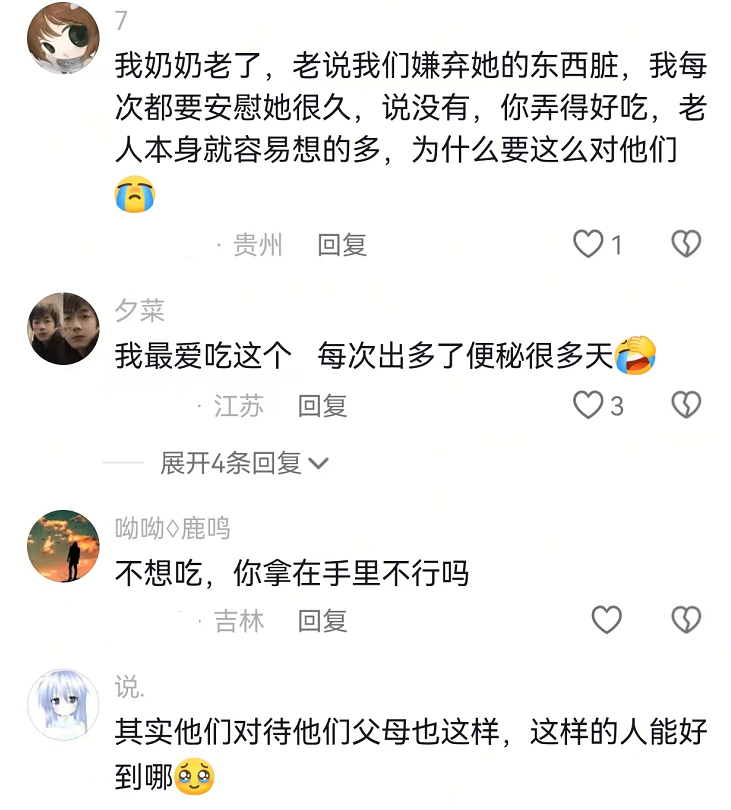
Task: Like the comment from 贵州 about grandma
Action: 589,244
